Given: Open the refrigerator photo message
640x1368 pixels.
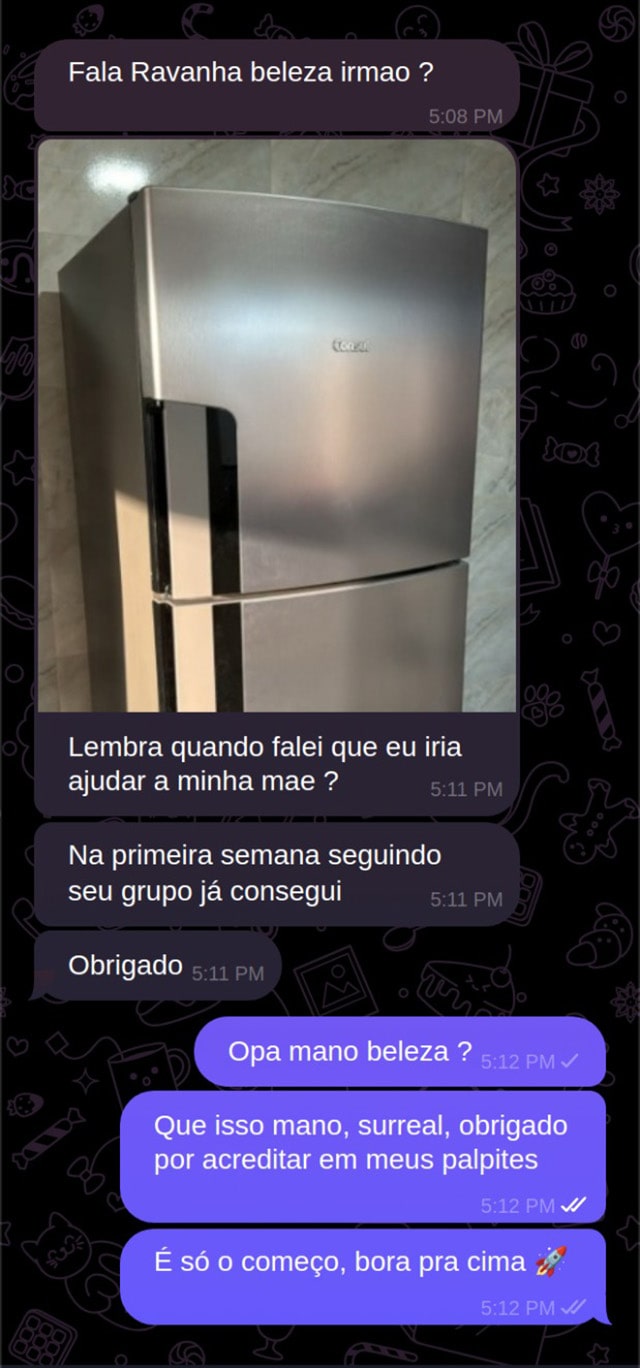Looking at the screenshot, I should (277, 425).
